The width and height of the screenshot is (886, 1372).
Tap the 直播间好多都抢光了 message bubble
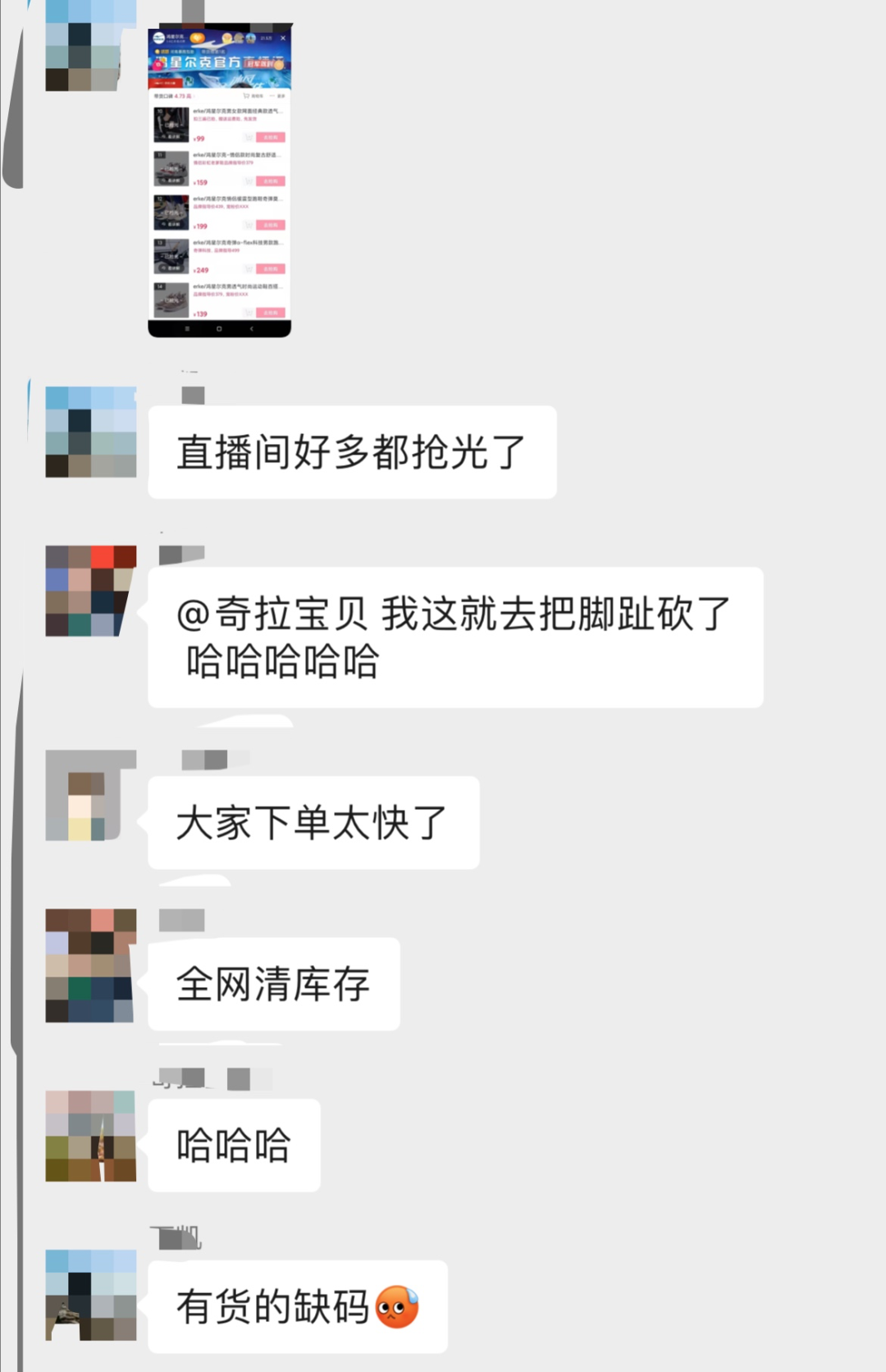pos(351,451)
